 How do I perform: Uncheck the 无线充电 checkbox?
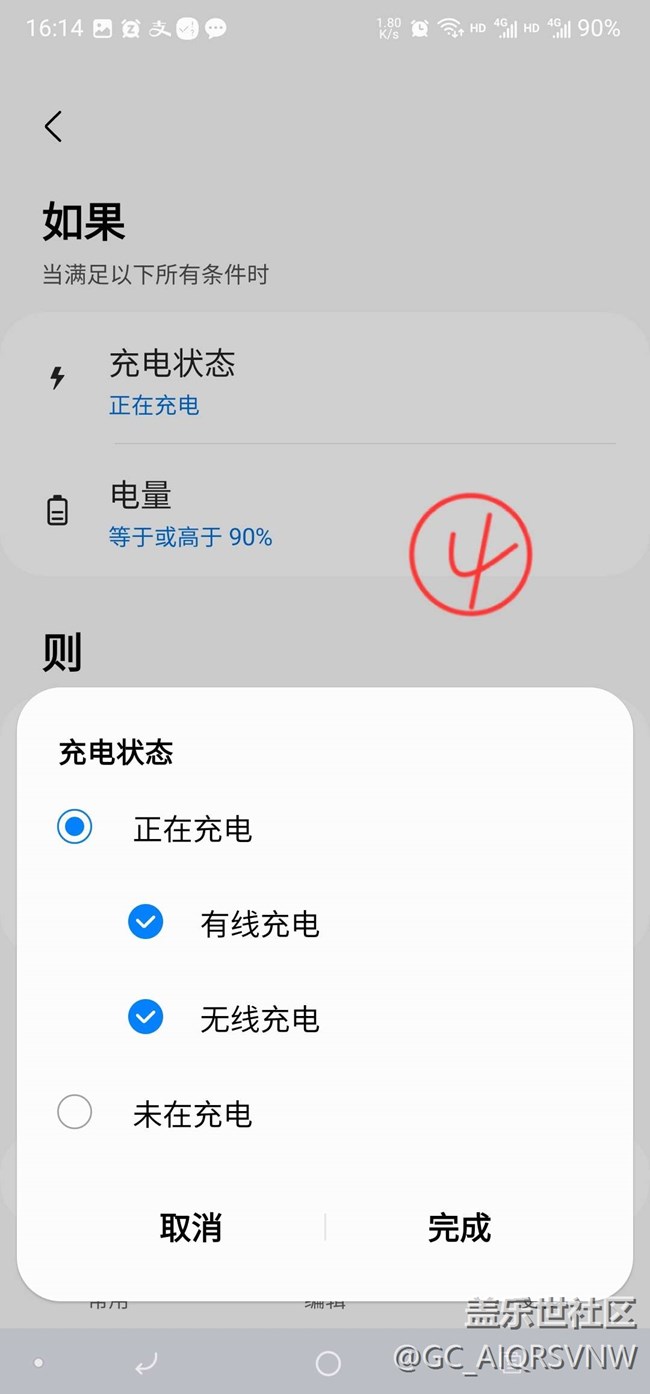point(146,1017)
